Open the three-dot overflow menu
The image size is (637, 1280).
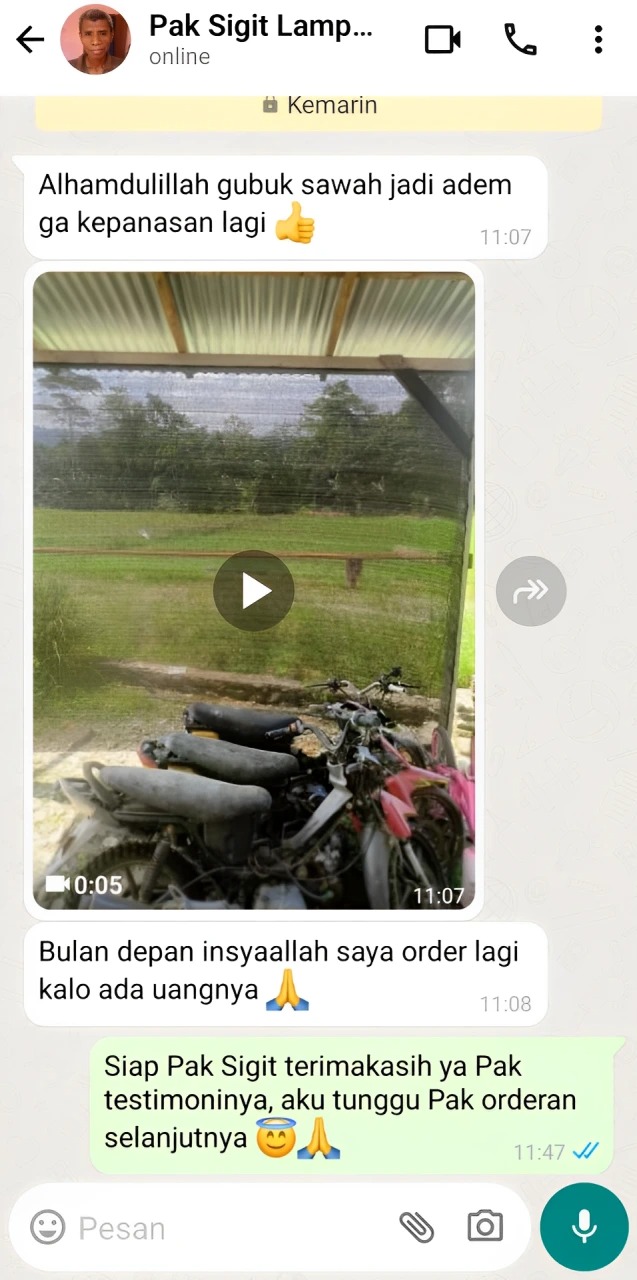598,40
